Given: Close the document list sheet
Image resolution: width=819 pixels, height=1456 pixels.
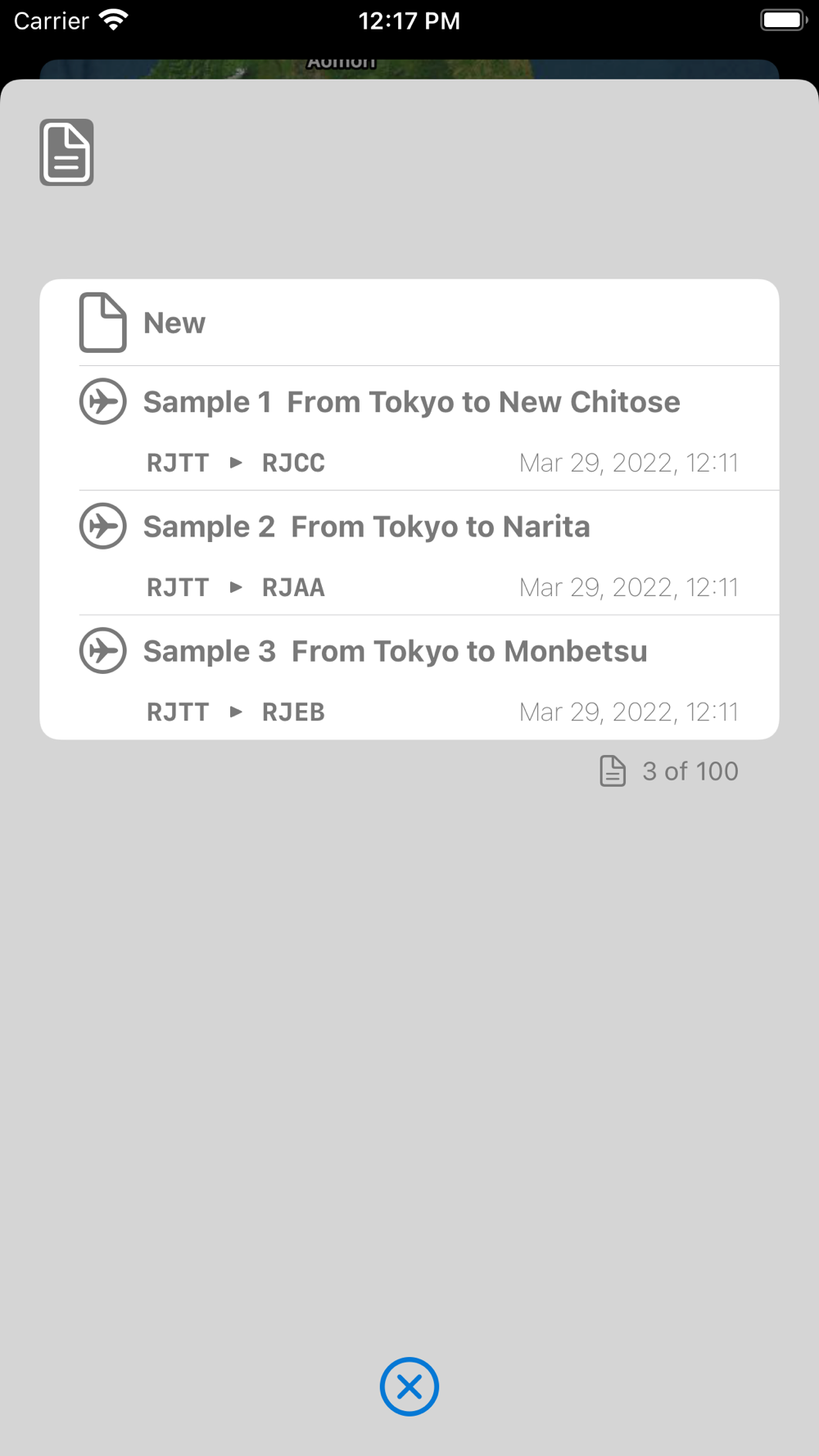Looking at the screenshot, I should pyautogui.click(x=409, y=1386).
